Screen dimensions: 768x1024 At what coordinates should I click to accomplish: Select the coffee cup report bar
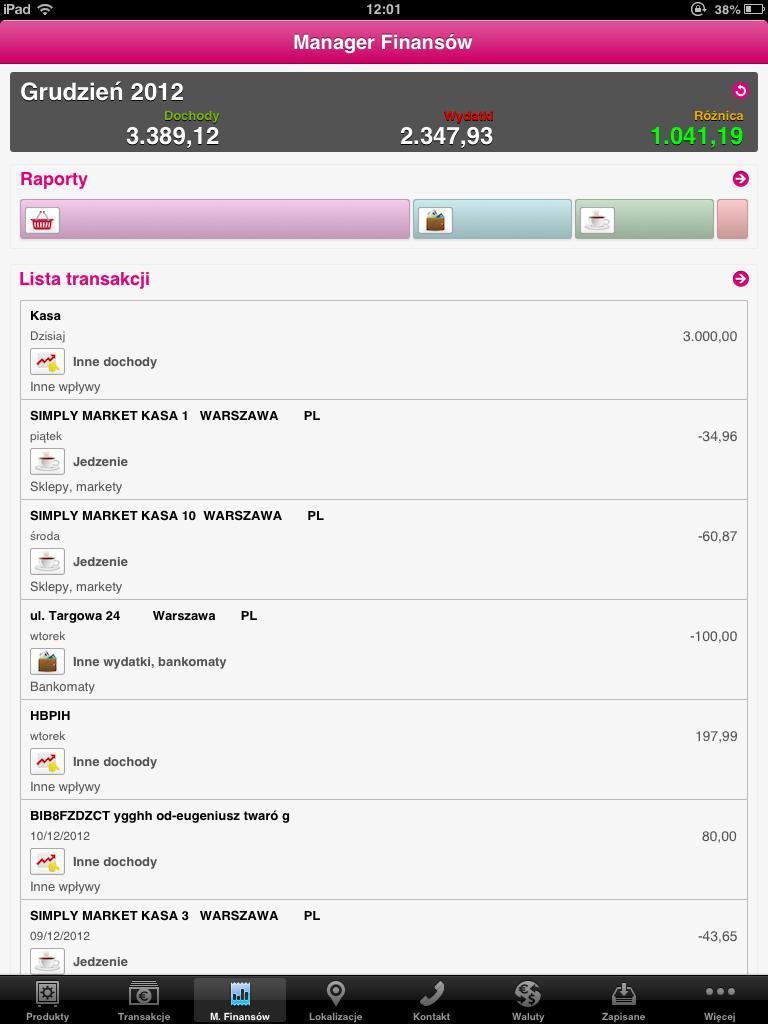click(x=644, y=219)
